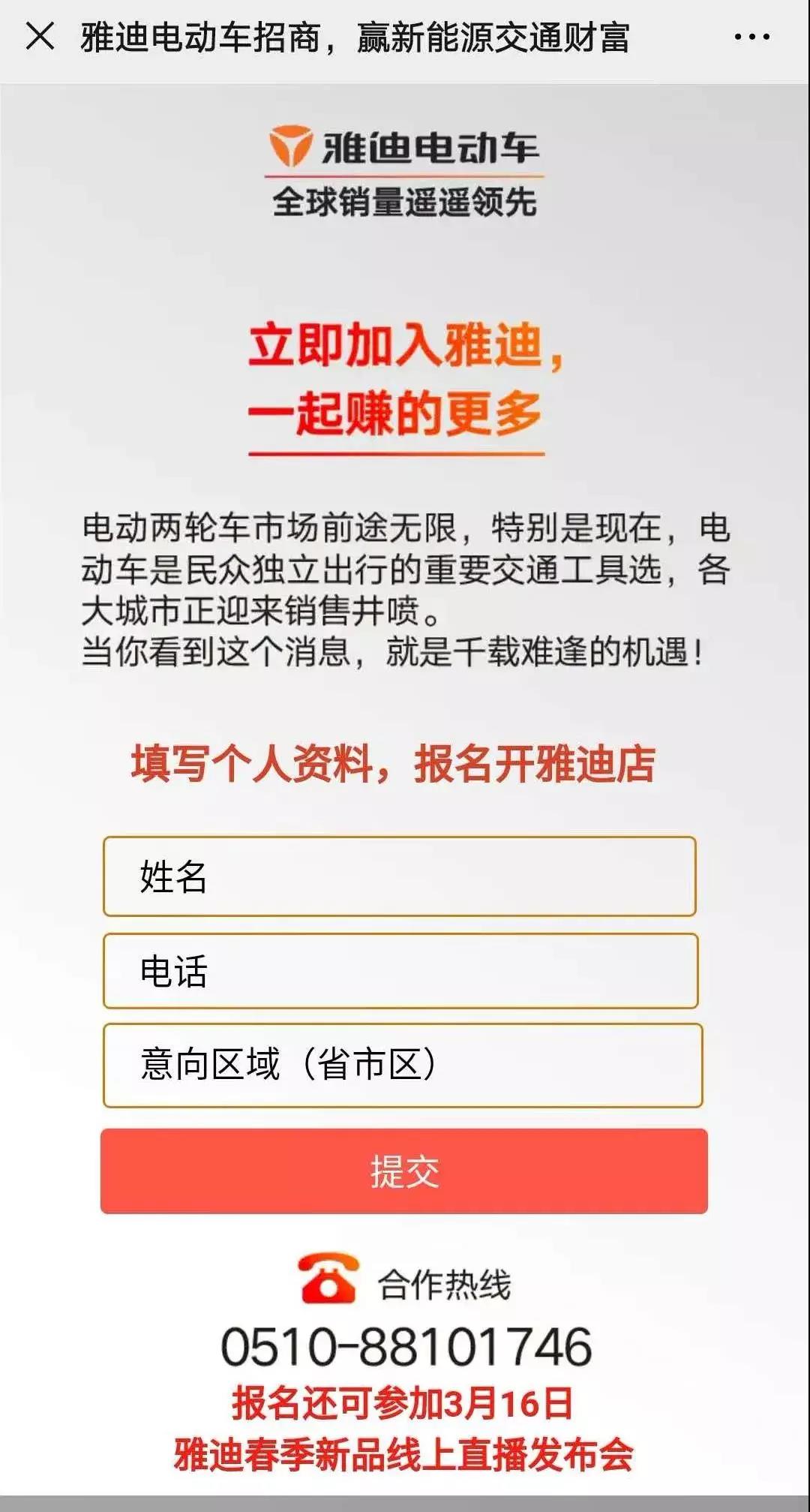Tap the 姓名 name input field
Image resolution: width=810 pixels, height=1512 pixels.
click(x=400, y=876)
